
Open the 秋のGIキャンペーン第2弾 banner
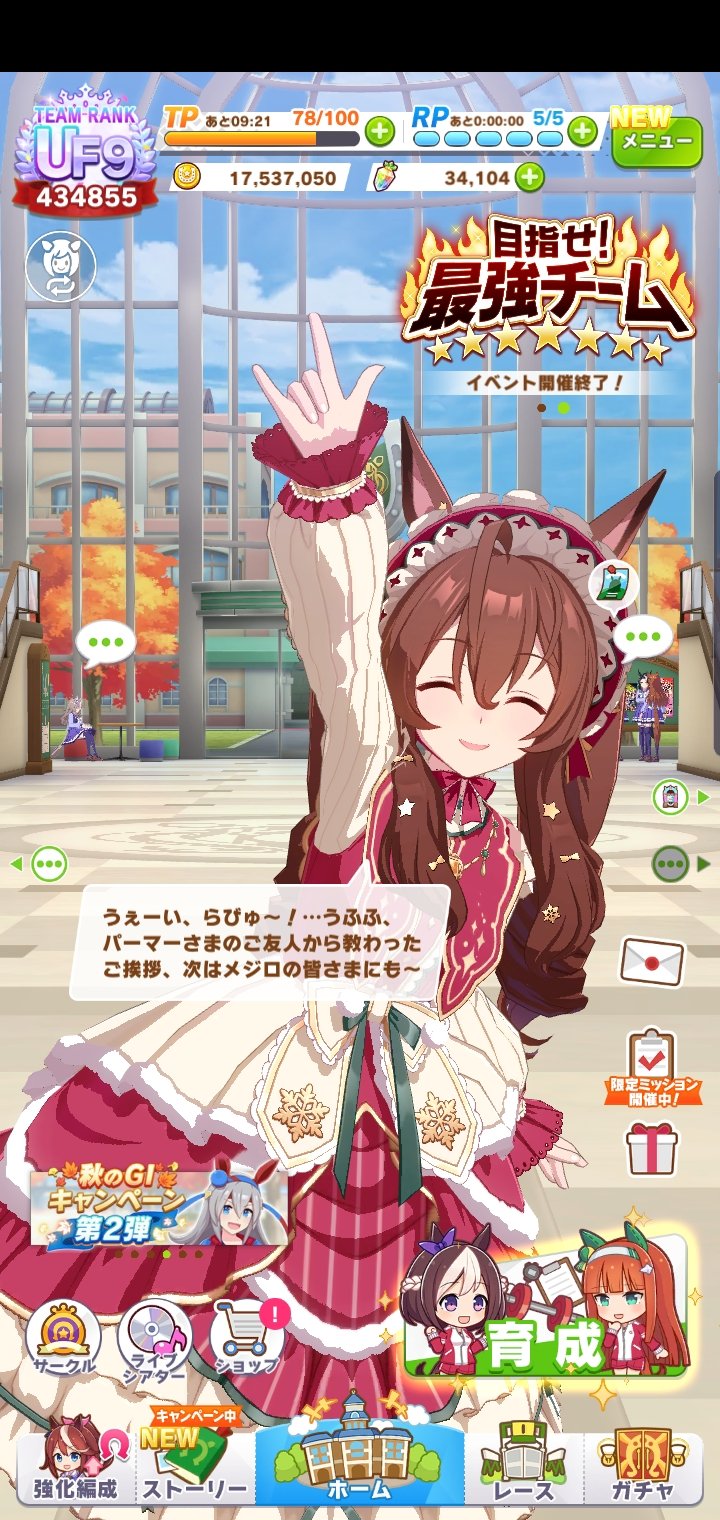pyautogui.click(x=158, y=1207)
